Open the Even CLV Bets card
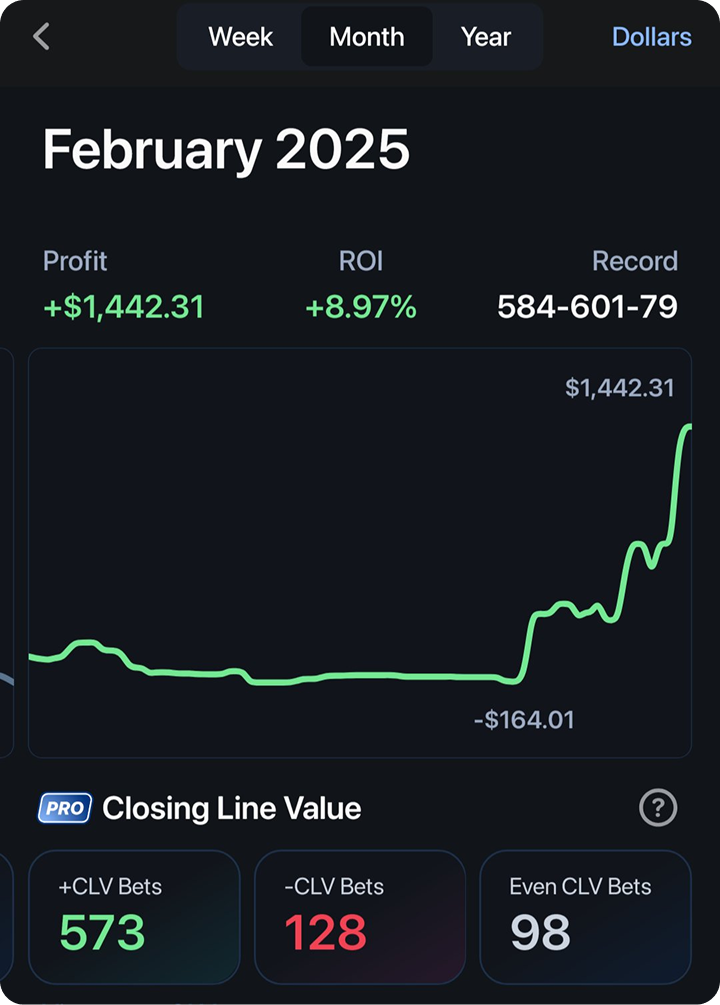720x1005 pixels. pyautogui.click(x=585, y=917)
